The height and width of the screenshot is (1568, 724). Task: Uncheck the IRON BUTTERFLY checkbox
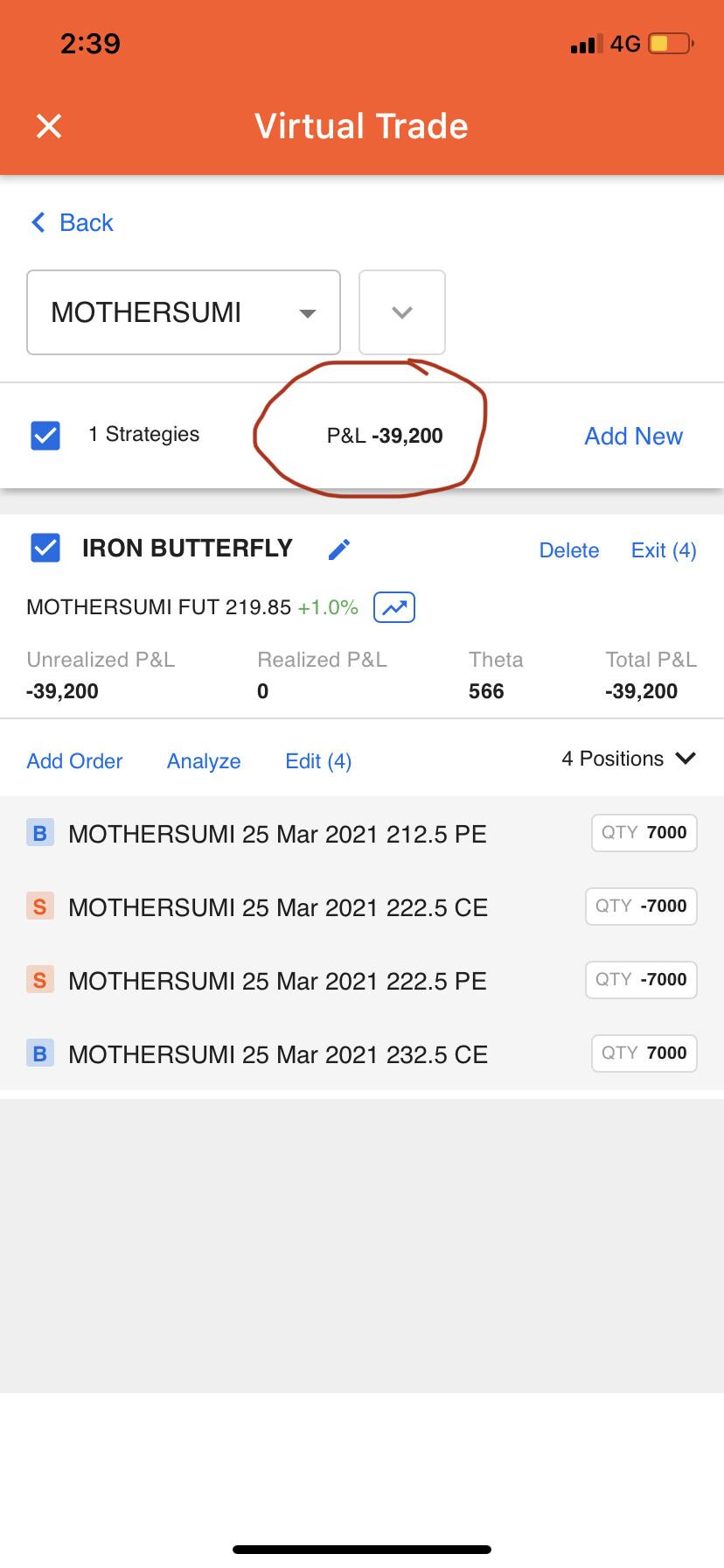45,548
